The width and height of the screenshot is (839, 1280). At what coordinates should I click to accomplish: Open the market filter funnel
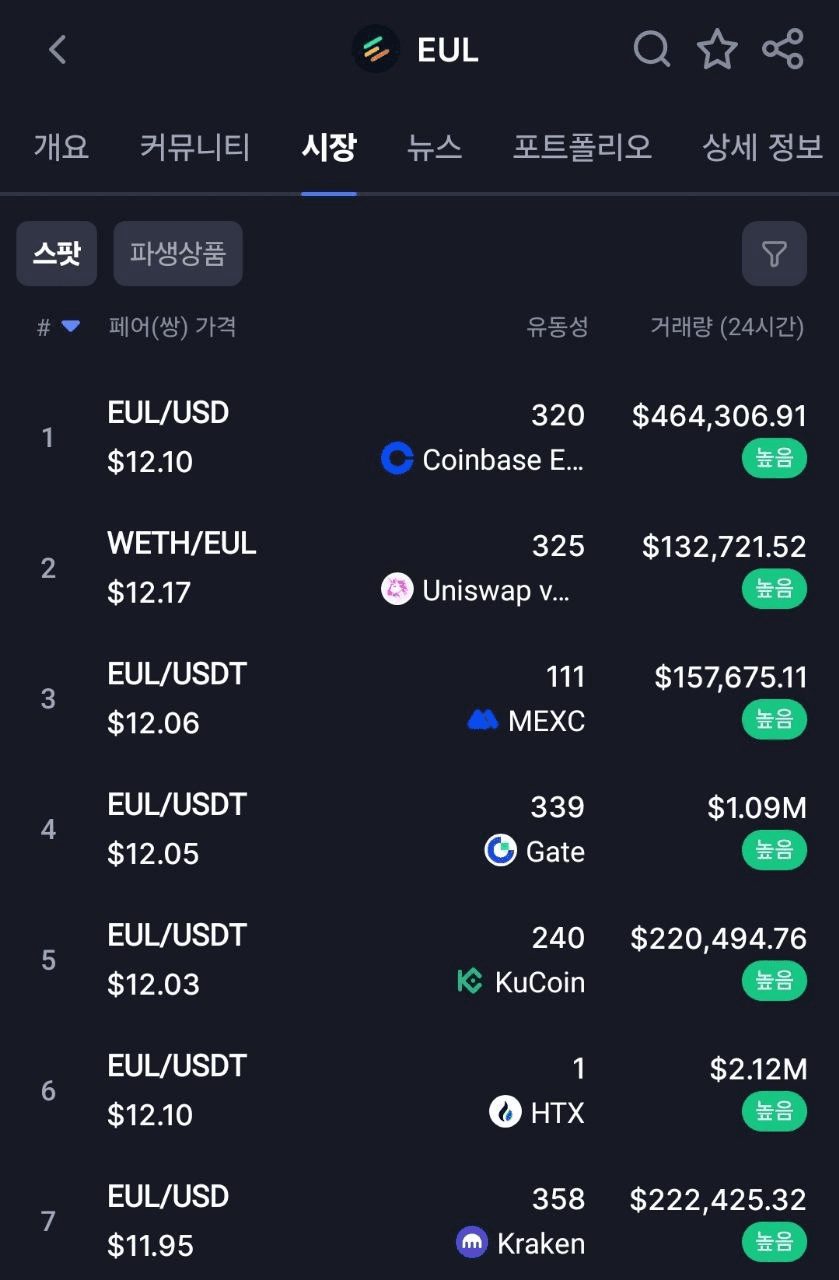(x=774, y=254)
